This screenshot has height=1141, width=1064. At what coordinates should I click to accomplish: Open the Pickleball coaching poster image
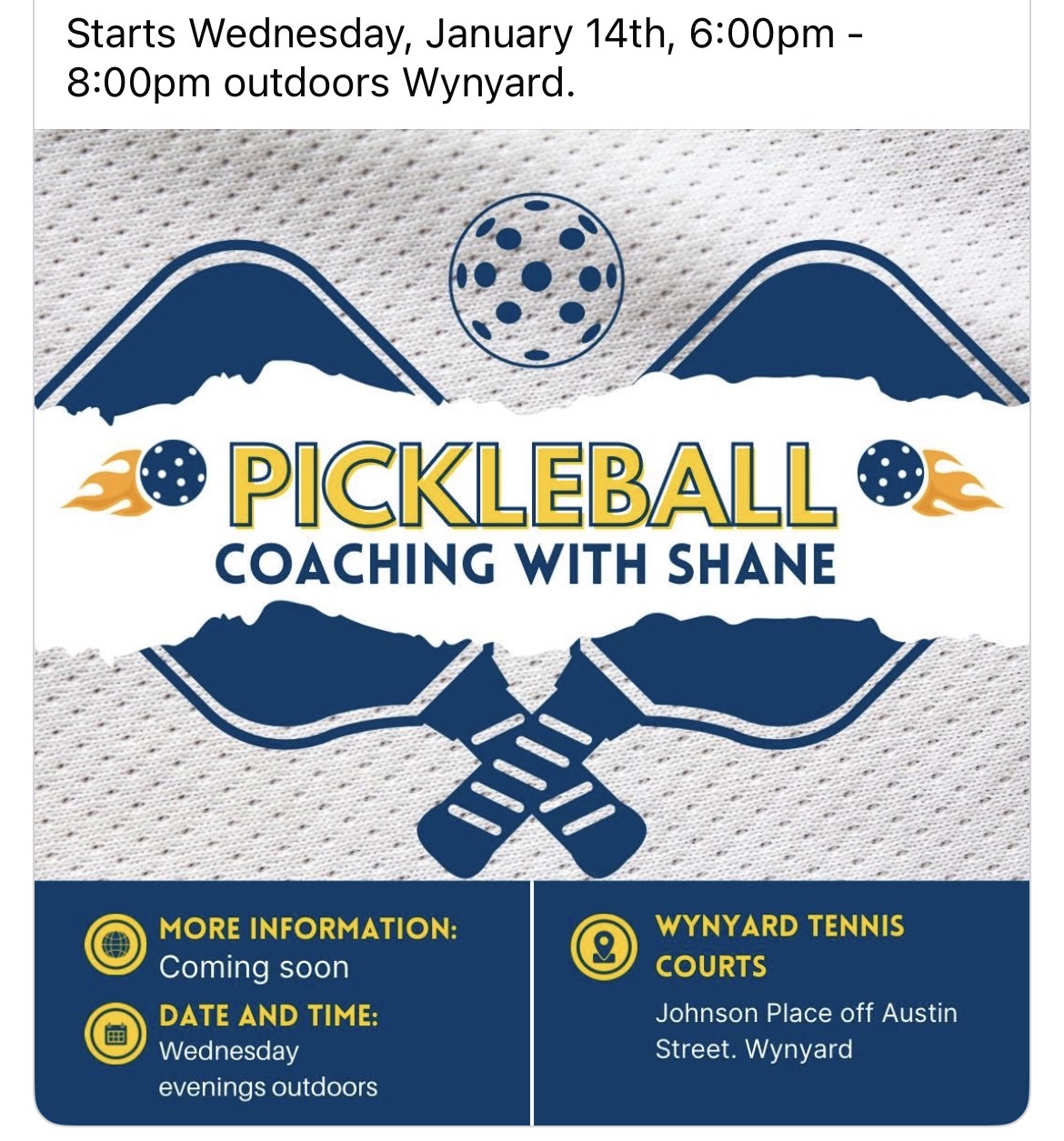[532, 627]
